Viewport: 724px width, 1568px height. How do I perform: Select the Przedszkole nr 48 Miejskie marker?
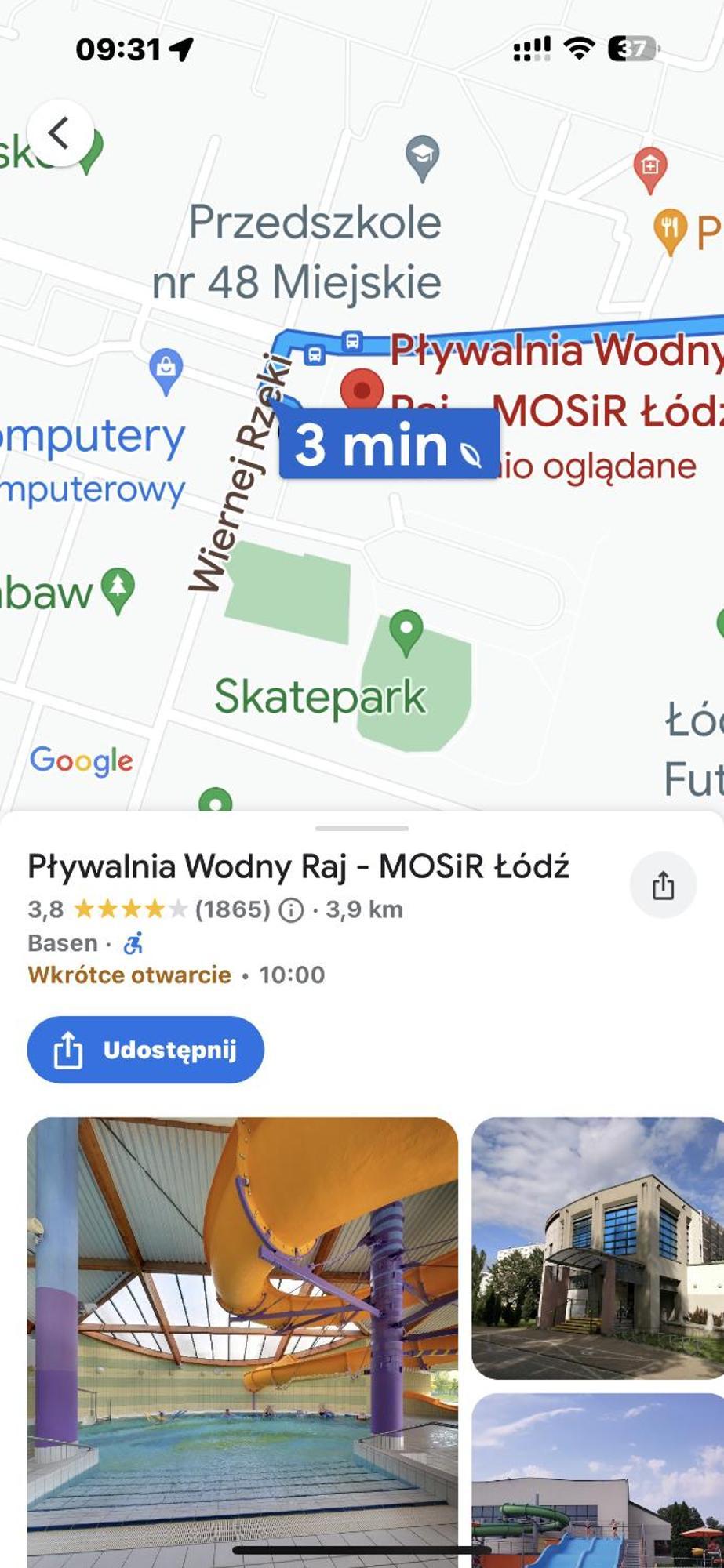[422, 156]
